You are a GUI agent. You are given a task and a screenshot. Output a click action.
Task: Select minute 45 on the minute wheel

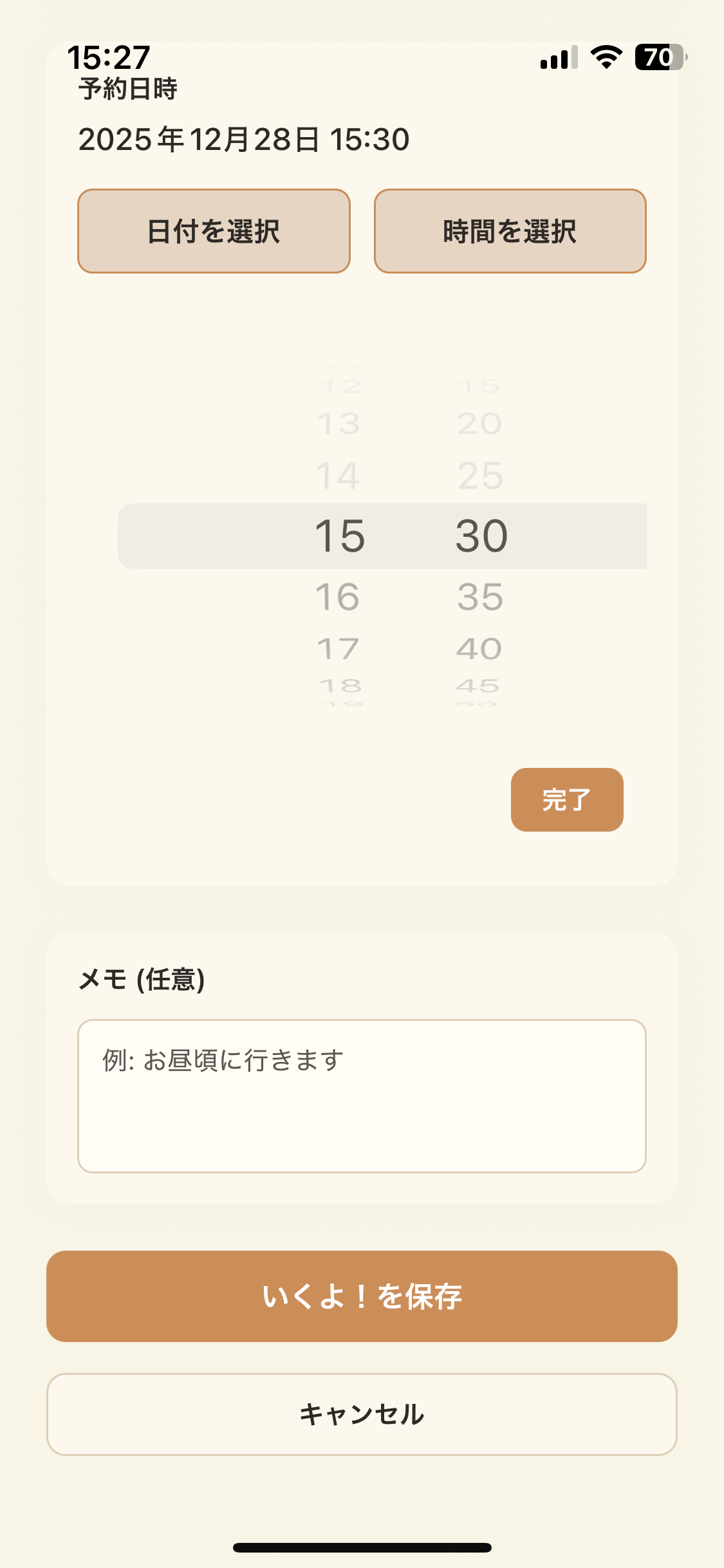click(479, 684)
